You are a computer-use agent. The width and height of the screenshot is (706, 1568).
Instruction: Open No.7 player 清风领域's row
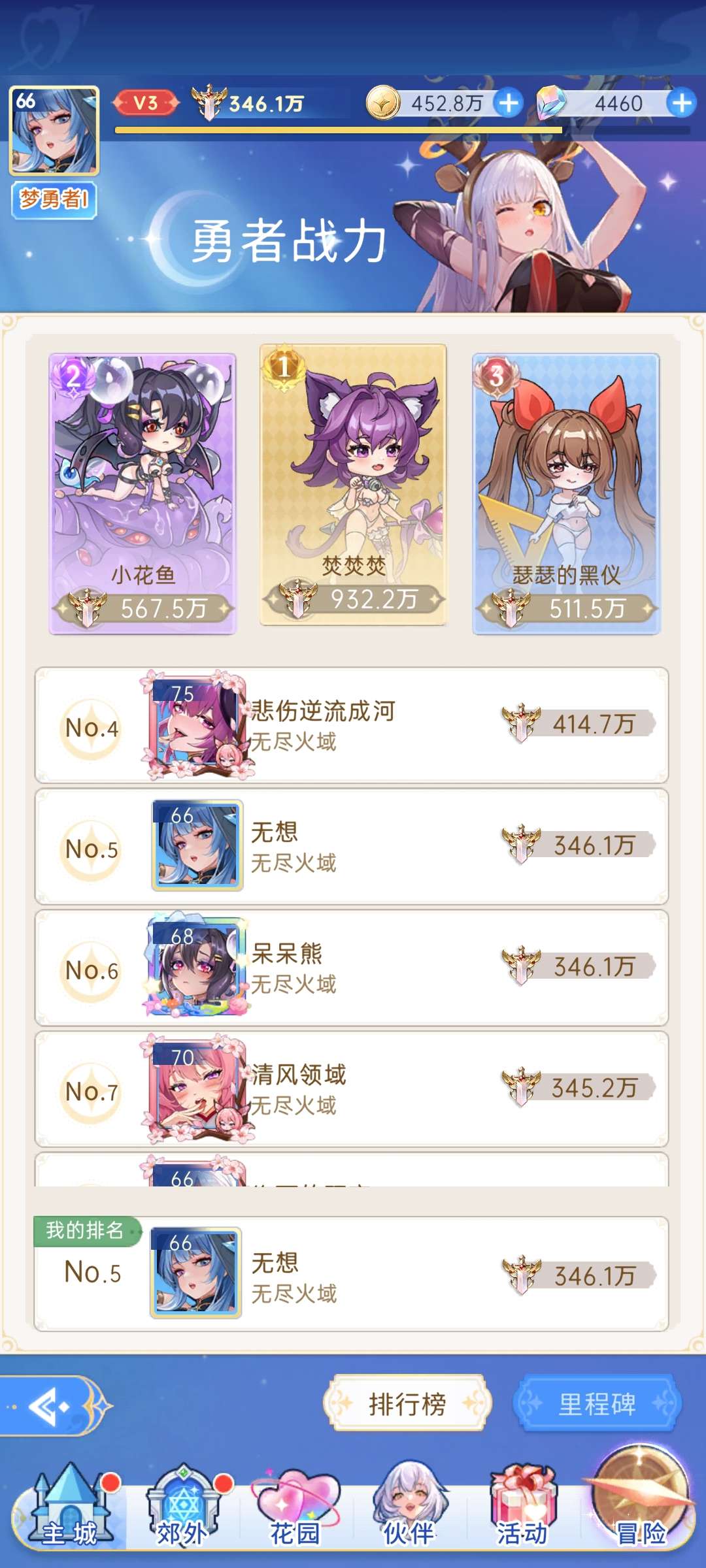pyautogui.click(x=352, y=1089)
